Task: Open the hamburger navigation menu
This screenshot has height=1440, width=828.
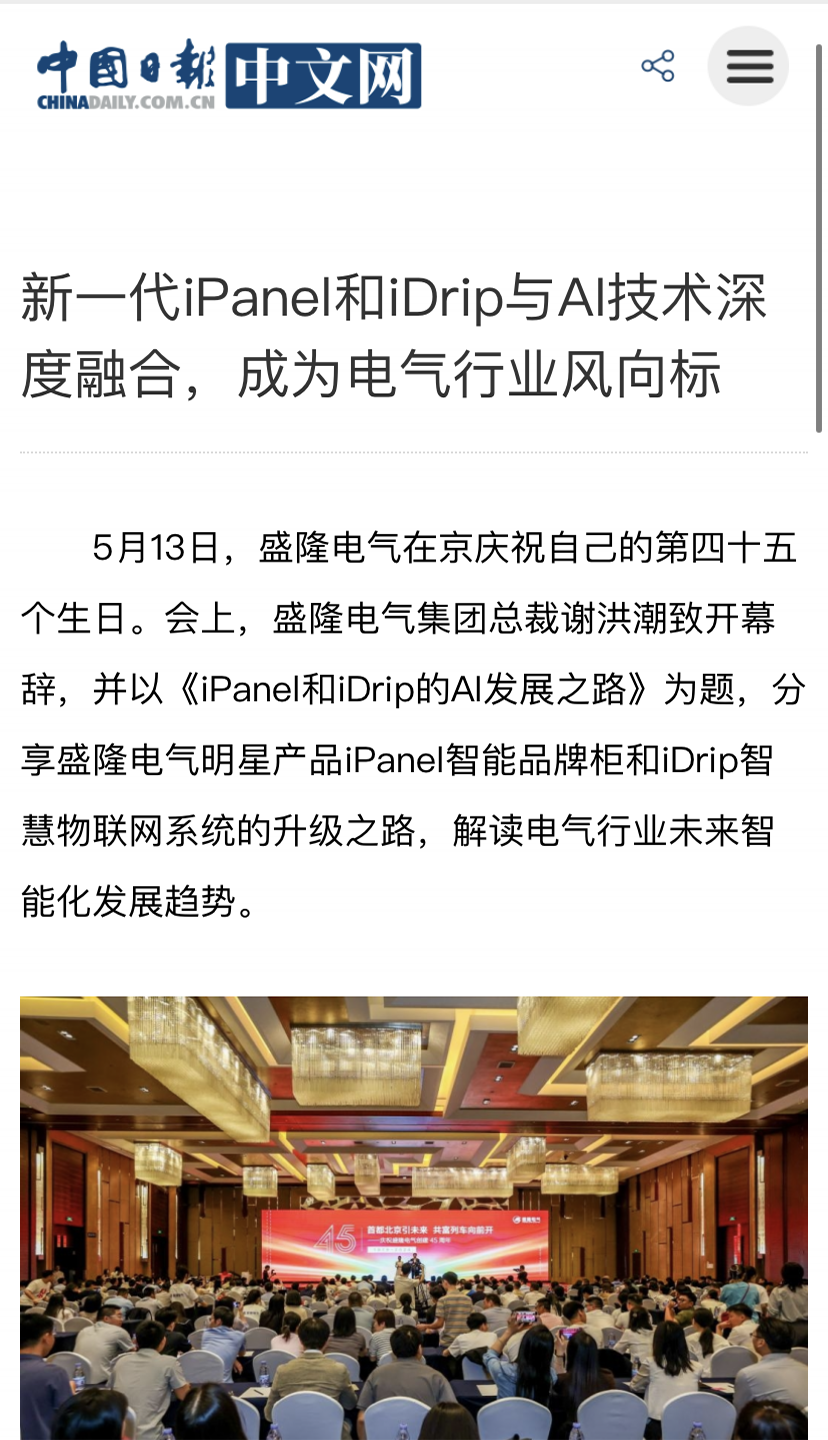Action: [x=748, y=67]
